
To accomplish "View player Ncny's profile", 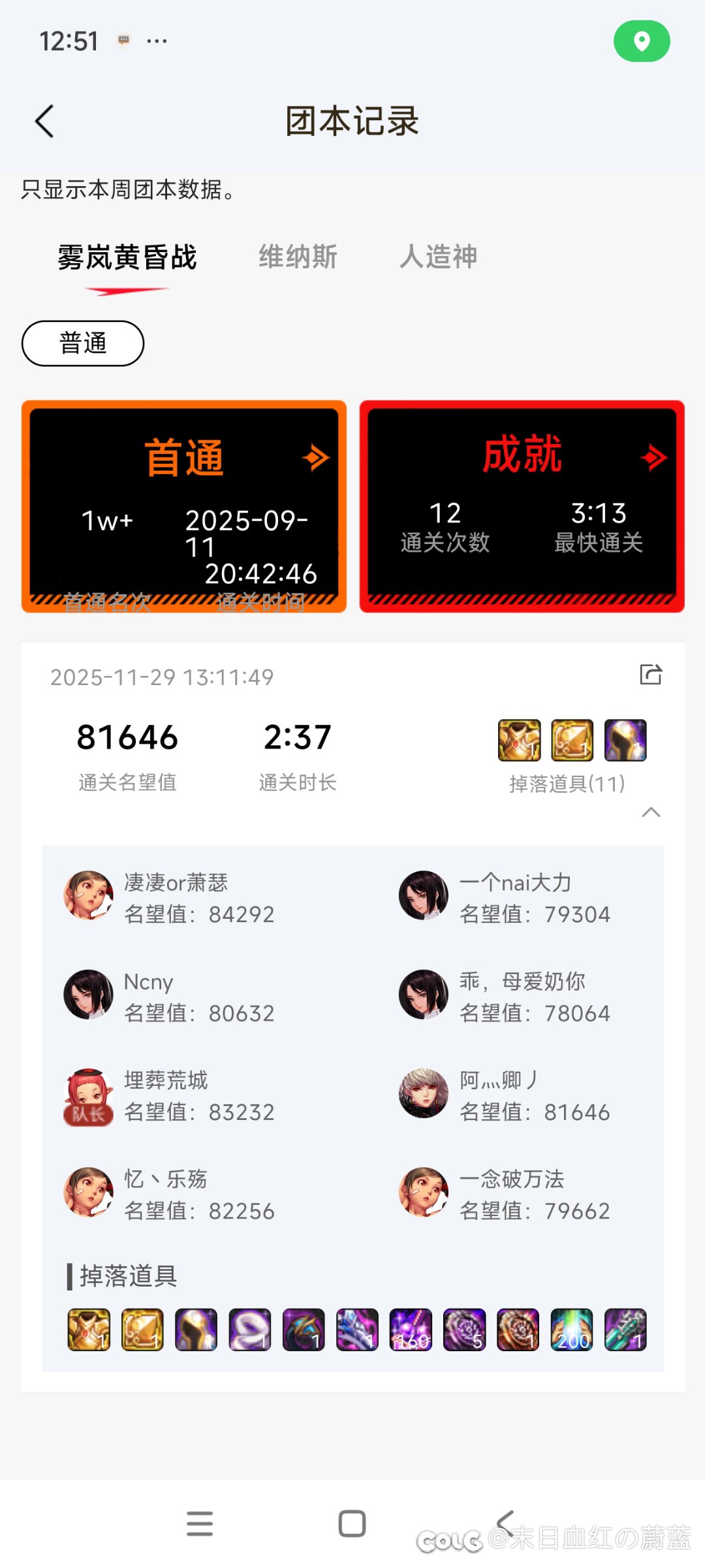I will pyautogui.click(x=89, y=995).
